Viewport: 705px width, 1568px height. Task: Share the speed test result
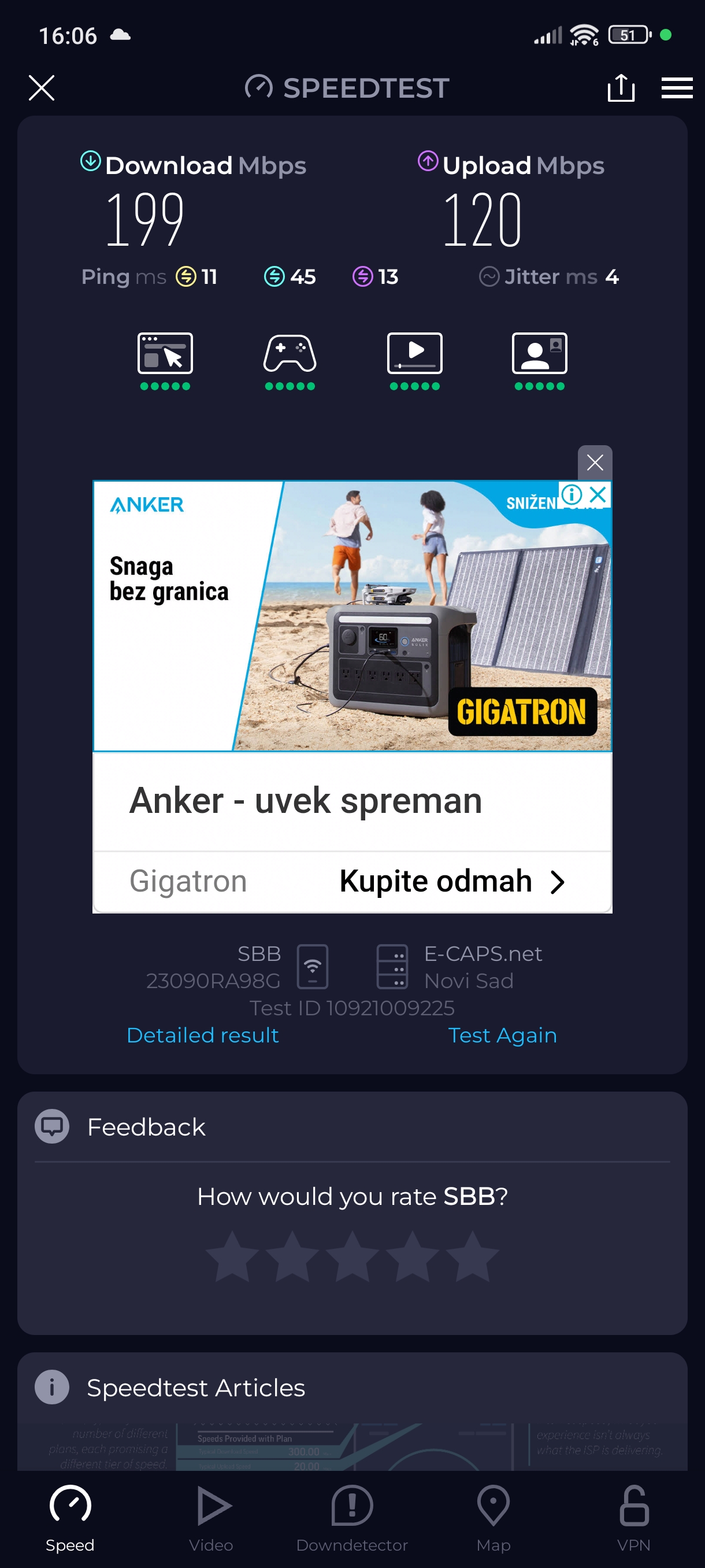[621, 88]
